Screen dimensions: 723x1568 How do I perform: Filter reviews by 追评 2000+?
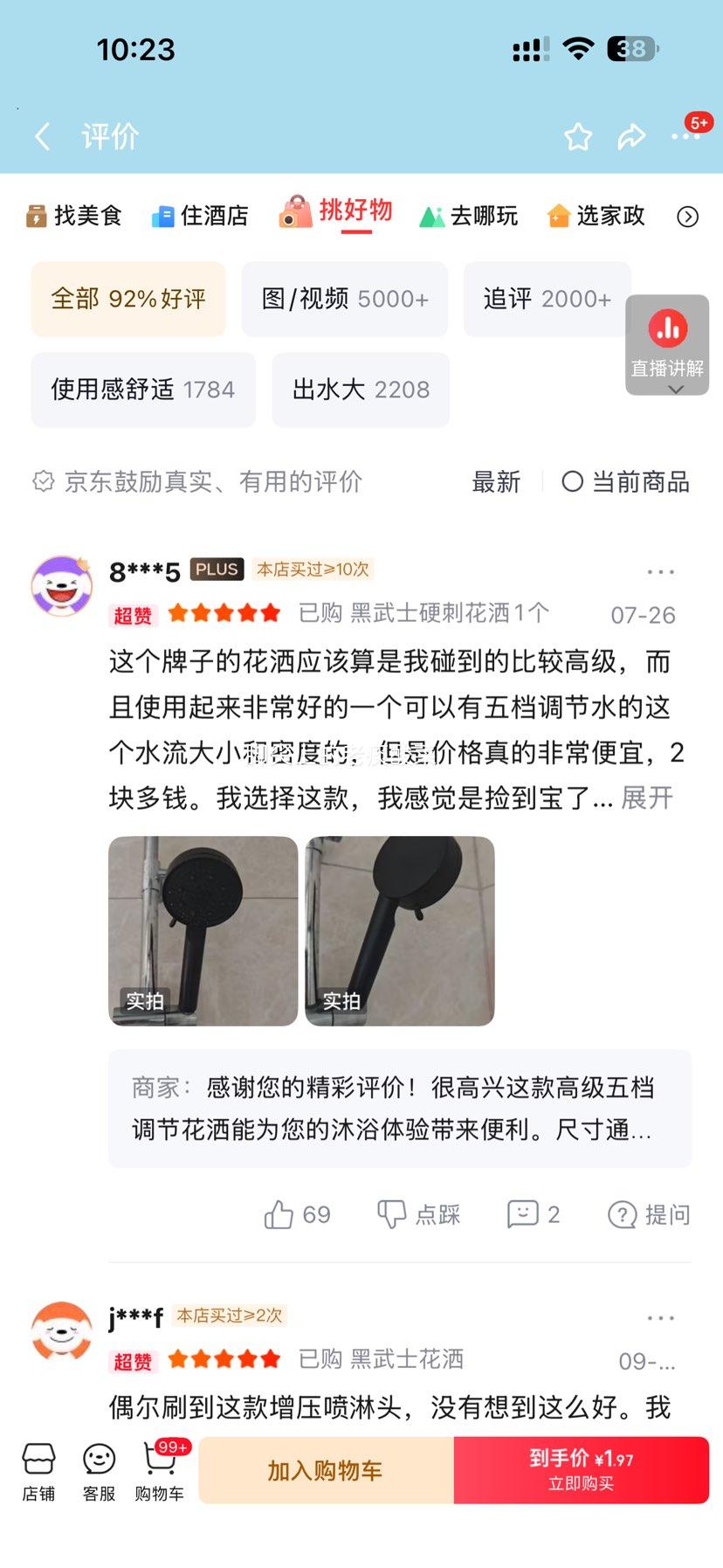coord(547,299)
